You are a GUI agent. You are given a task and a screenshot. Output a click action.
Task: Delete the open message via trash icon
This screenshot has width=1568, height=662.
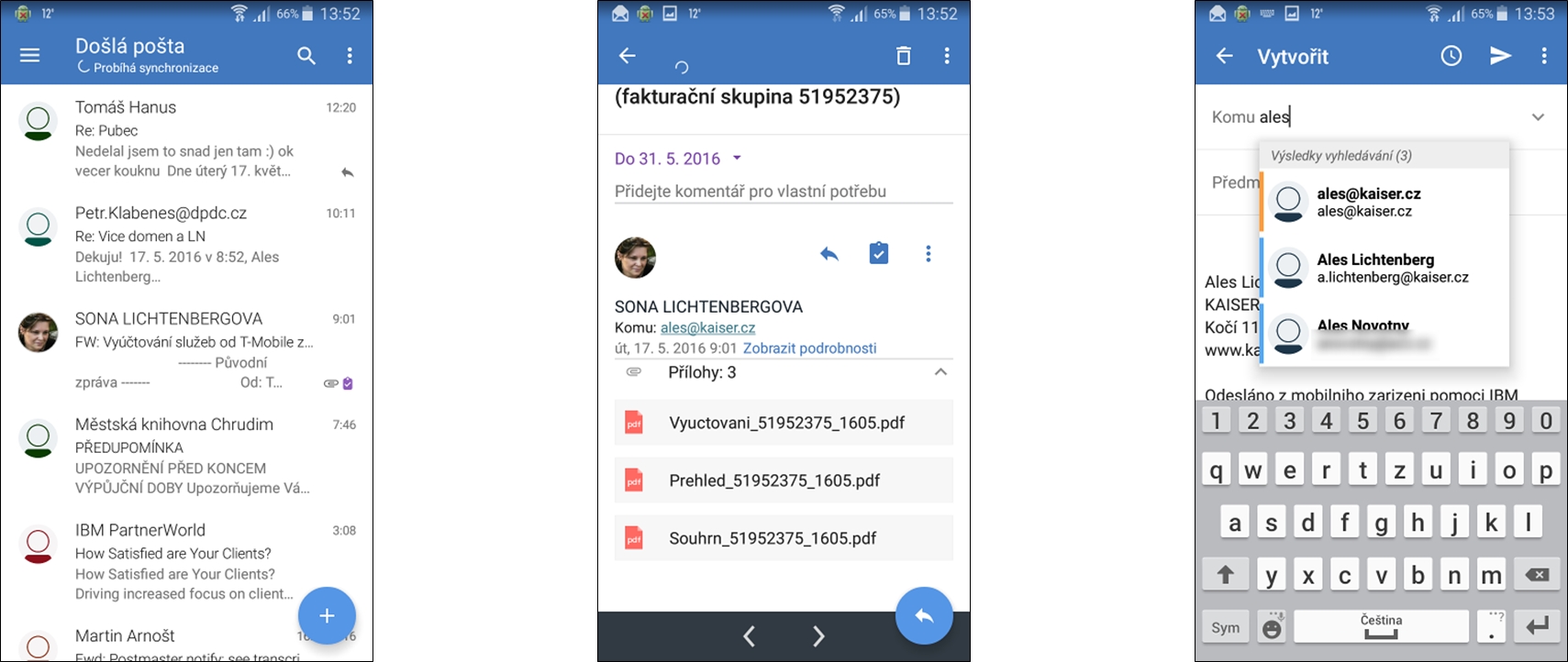903,56
